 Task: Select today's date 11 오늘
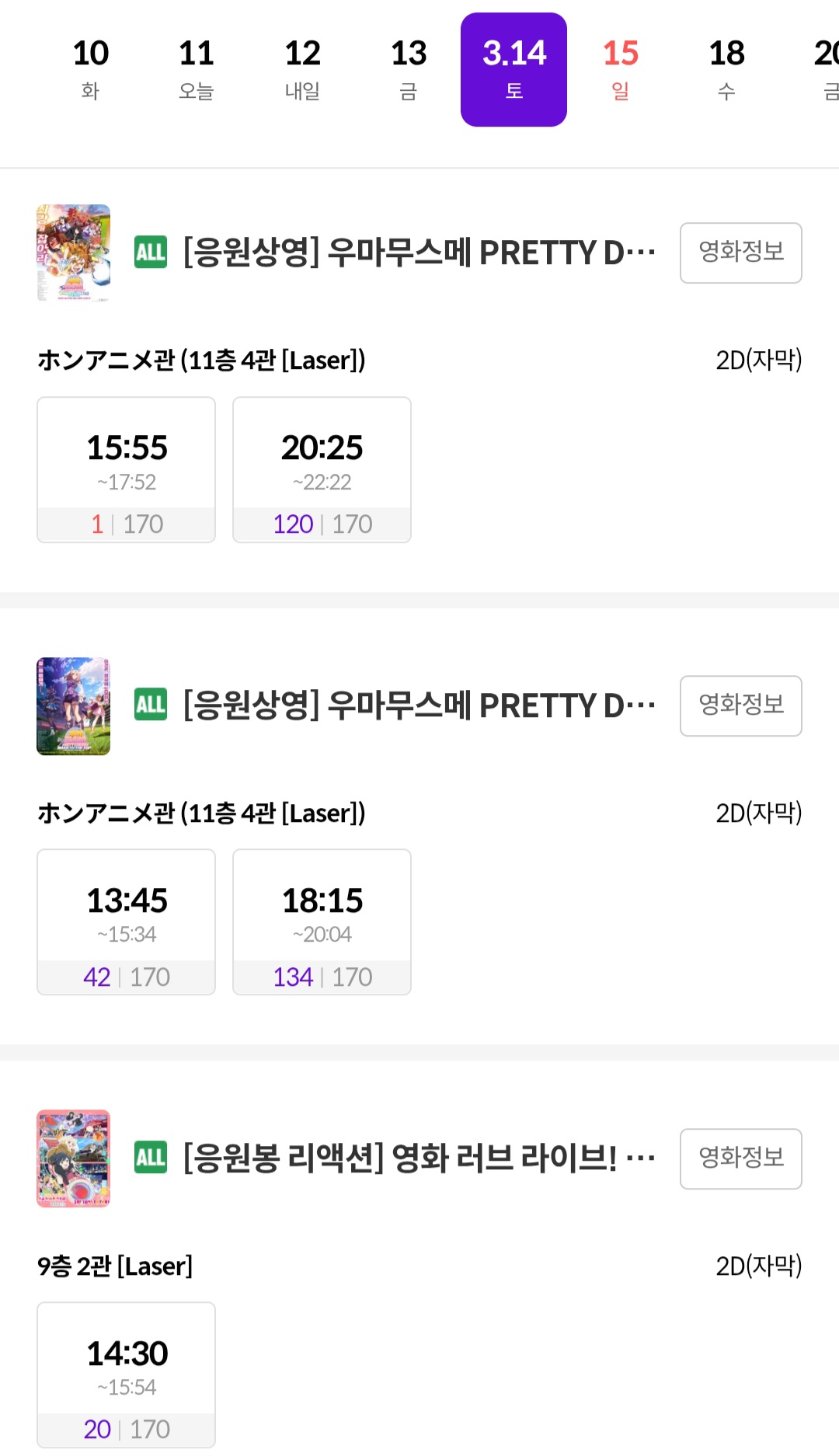(x=196, y=69)
